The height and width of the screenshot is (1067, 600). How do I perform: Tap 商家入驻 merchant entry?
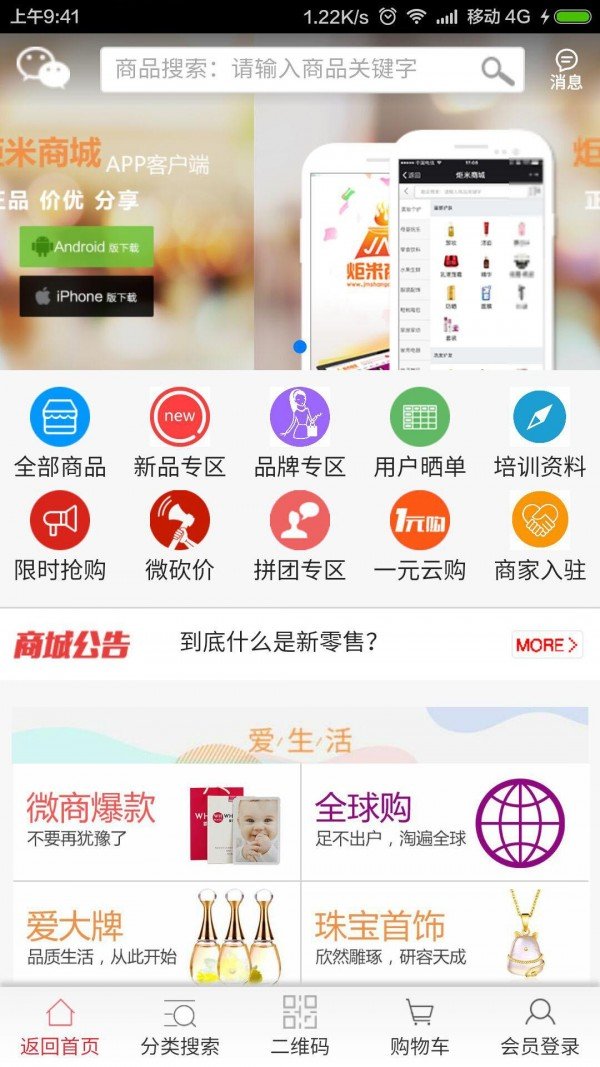click(540, 537)
